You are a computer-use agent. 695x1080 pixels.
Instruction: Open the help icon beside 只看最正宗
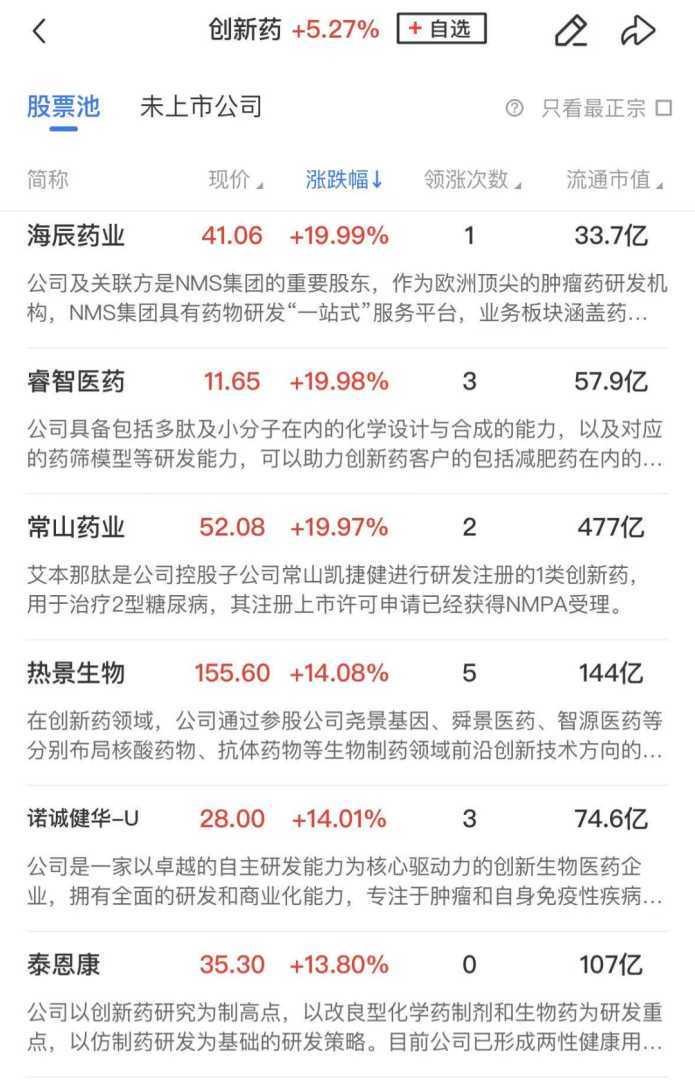point(514,108)
